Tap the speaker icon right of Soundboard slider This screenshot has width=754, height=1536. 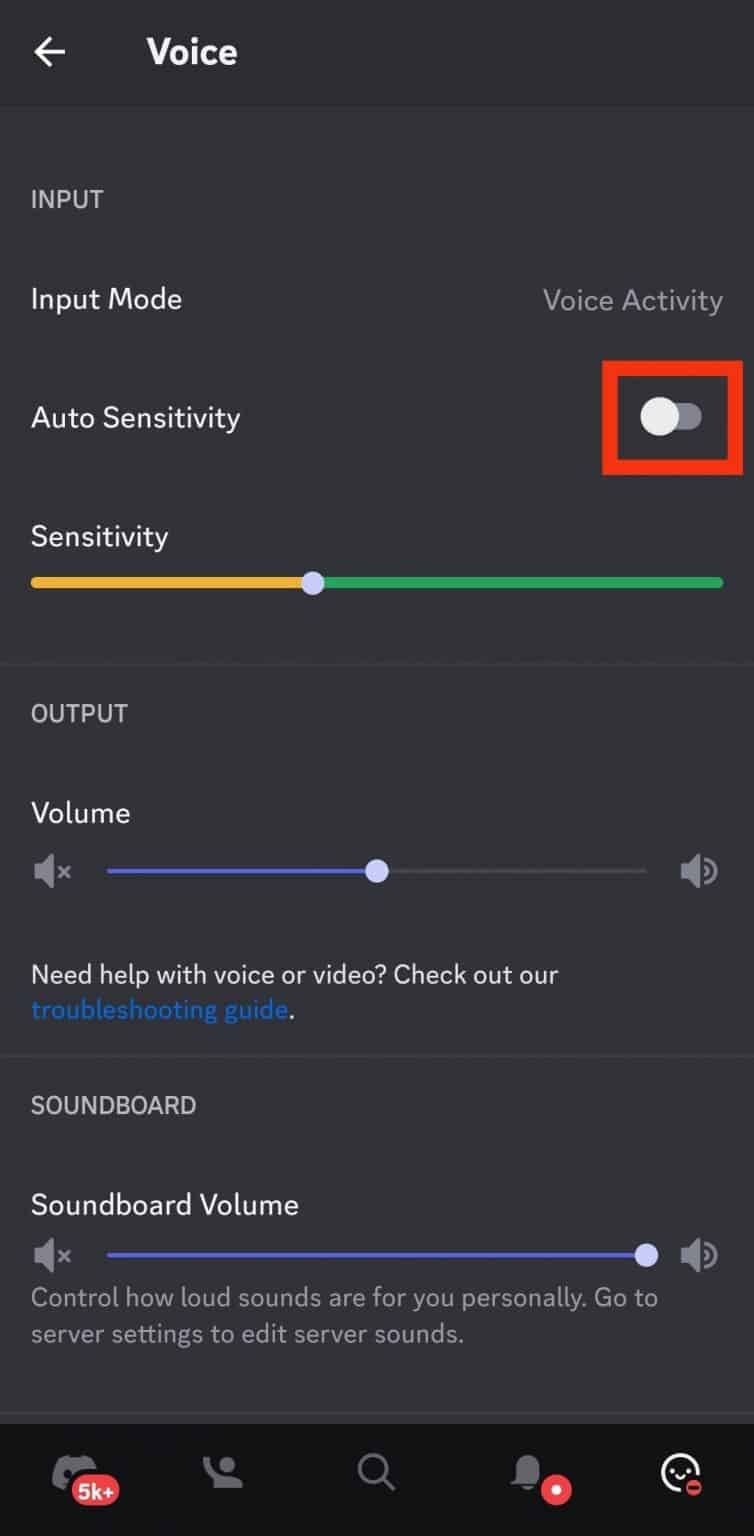coord(699,1255)
